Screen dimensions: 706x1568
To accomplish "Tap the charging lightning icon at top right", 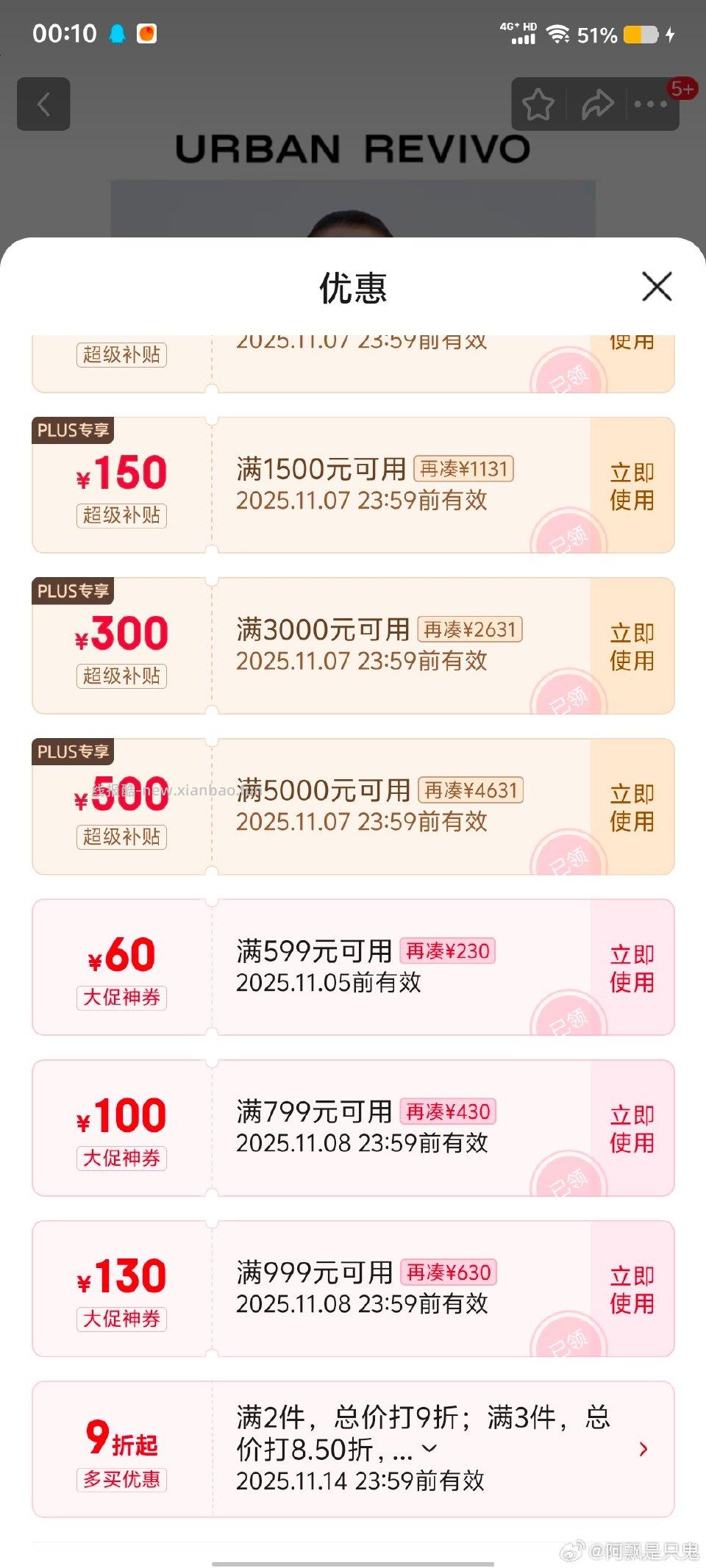I will click(x=670, y=32).
